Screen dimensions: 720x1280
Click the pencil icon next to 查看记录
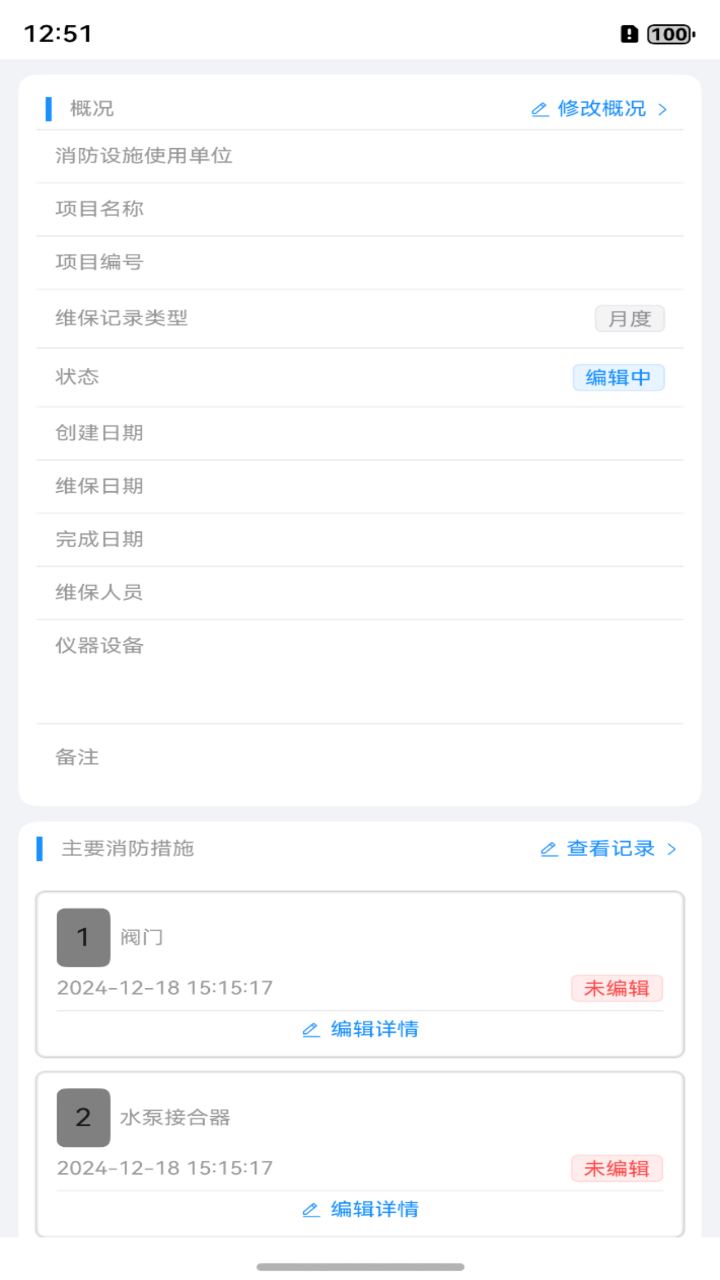548,849
